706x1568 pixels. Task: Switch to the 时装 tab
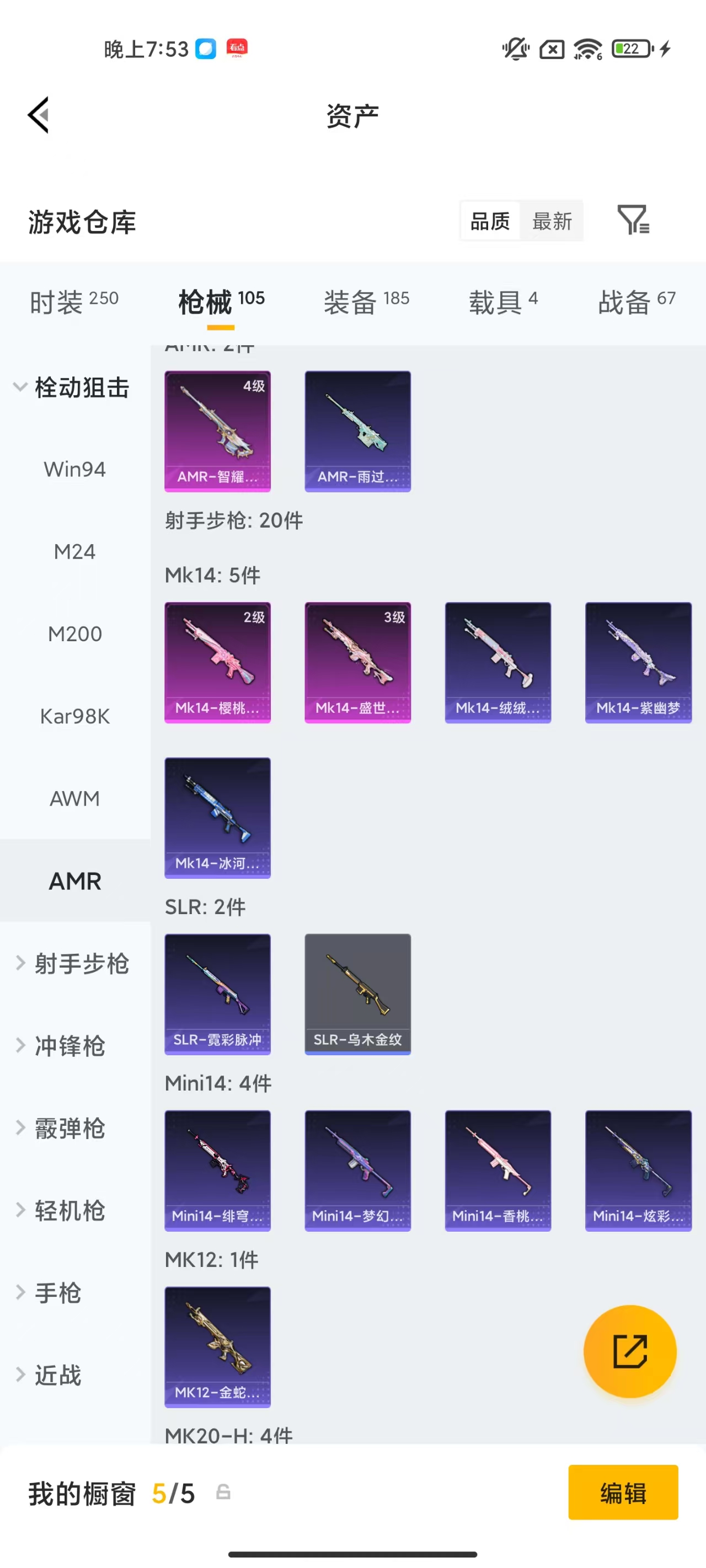coord(74,301)
